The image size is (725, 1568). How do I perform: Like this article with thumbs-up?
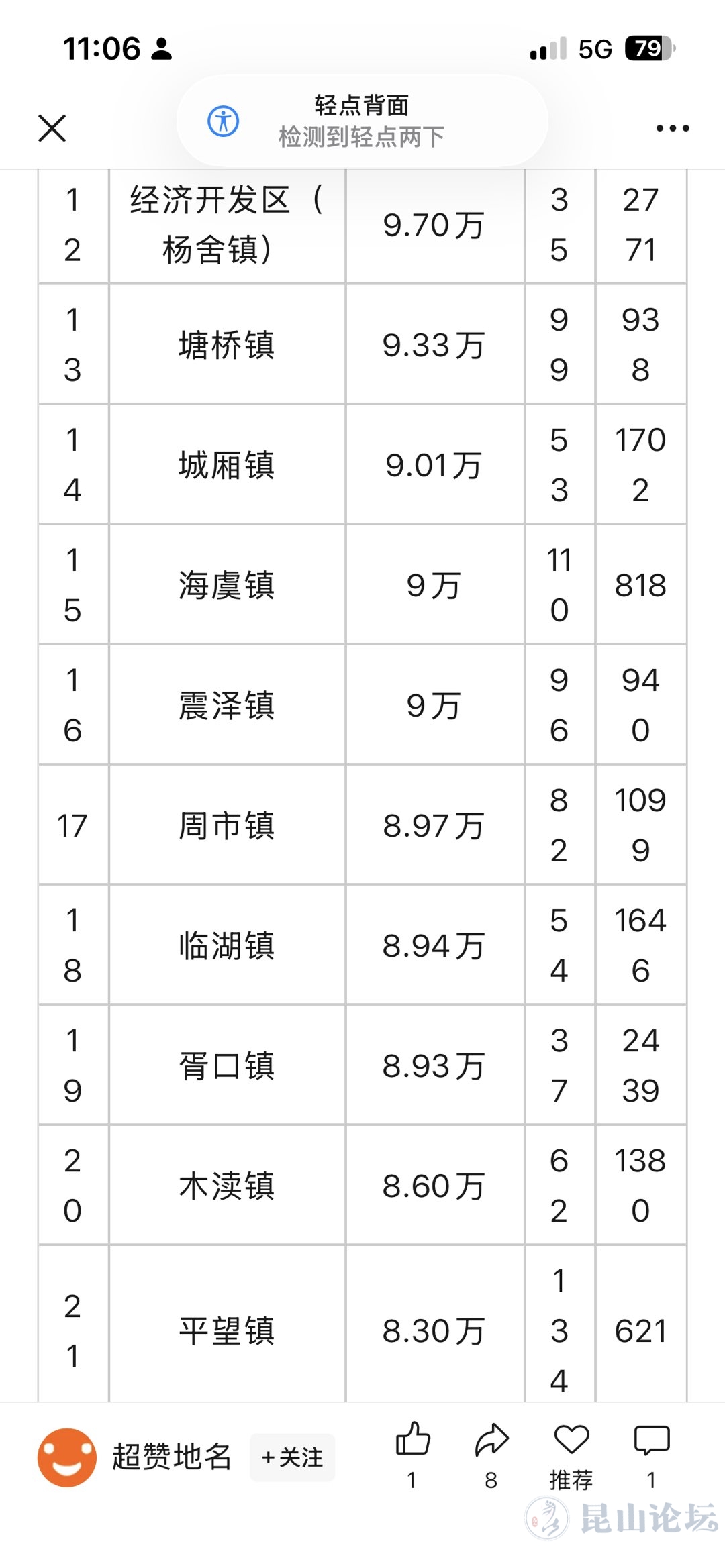(412, 1441)
